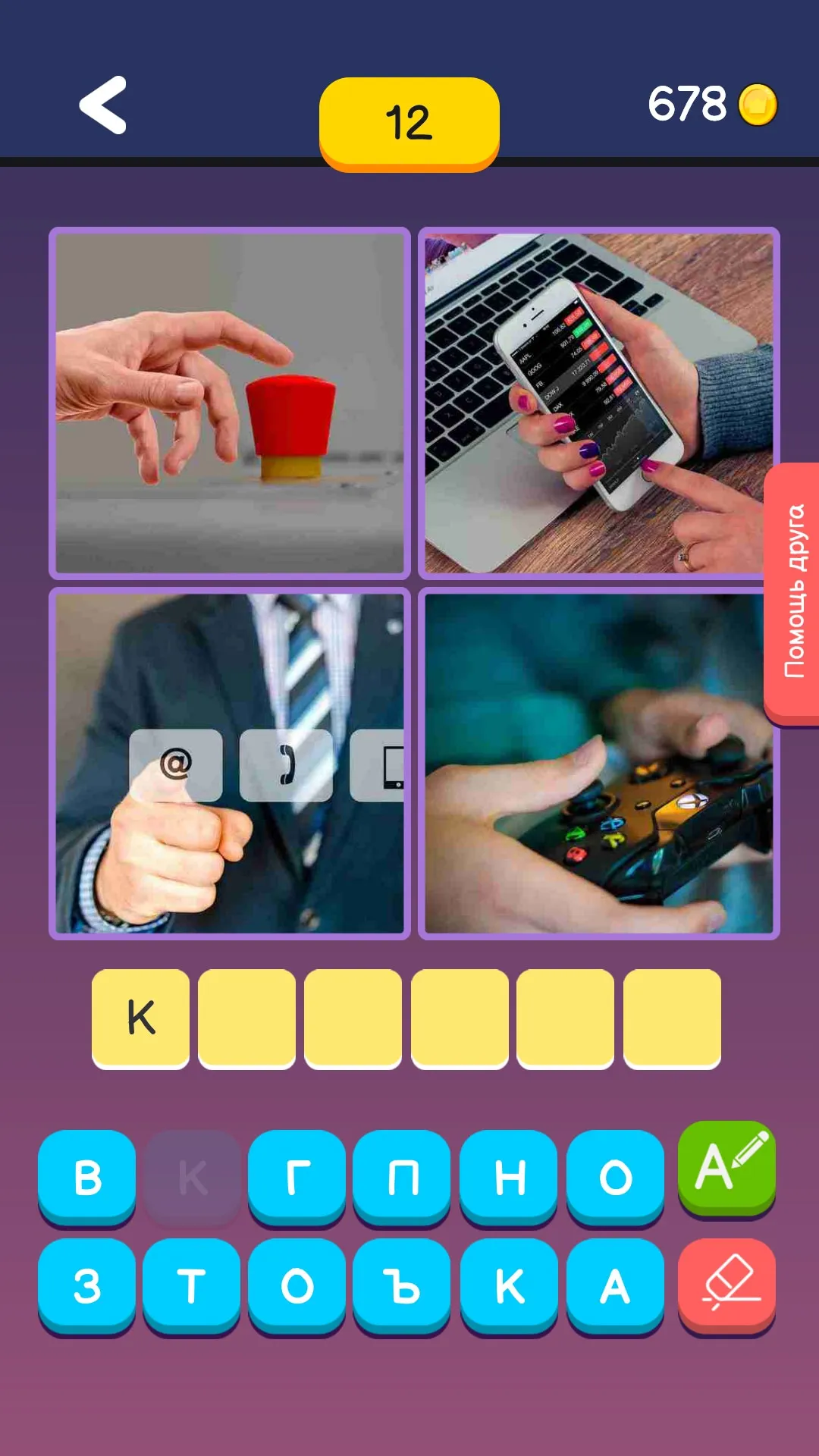Select the letter Г tile
This screenshot has height=1456, width=819.
click(297, 1177)
